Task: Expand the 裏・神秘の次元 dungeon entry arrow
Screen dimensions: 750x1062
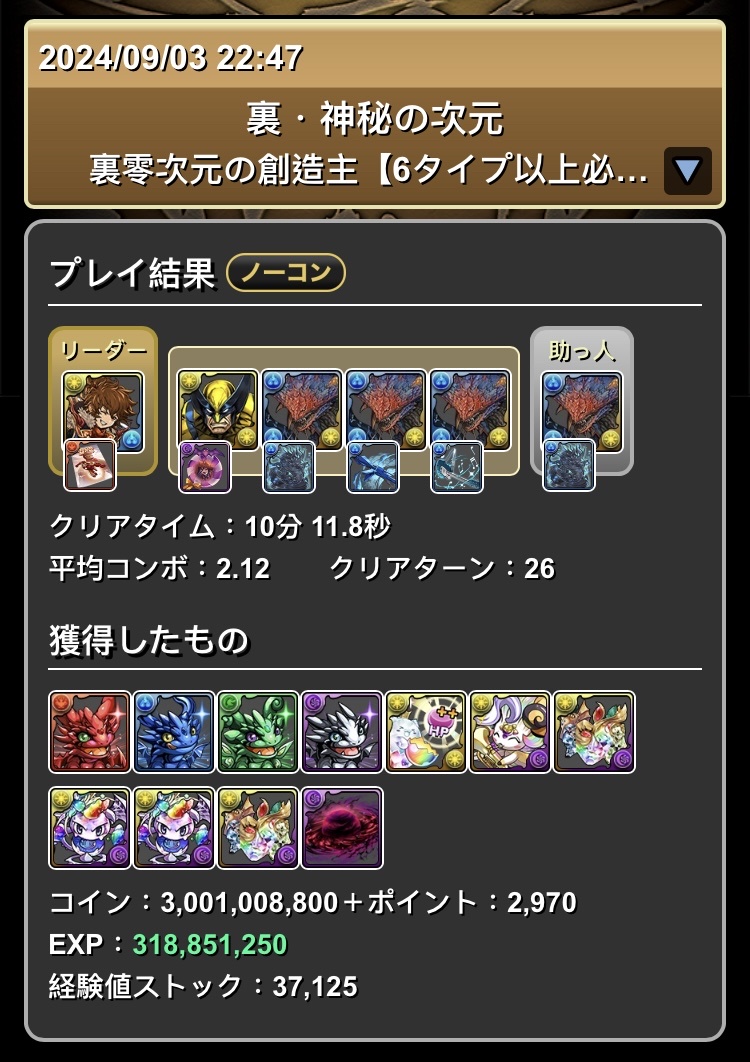Action: pyautogui.click(x=687, y=171)
